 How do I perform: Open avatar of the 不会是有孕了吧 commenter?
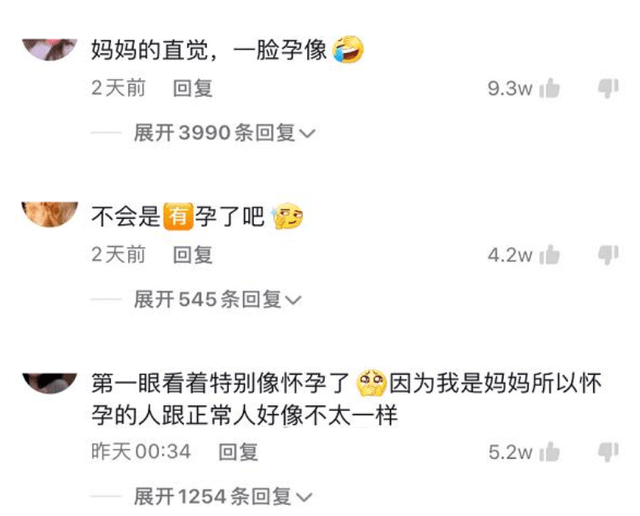click(x=49, y=212)
